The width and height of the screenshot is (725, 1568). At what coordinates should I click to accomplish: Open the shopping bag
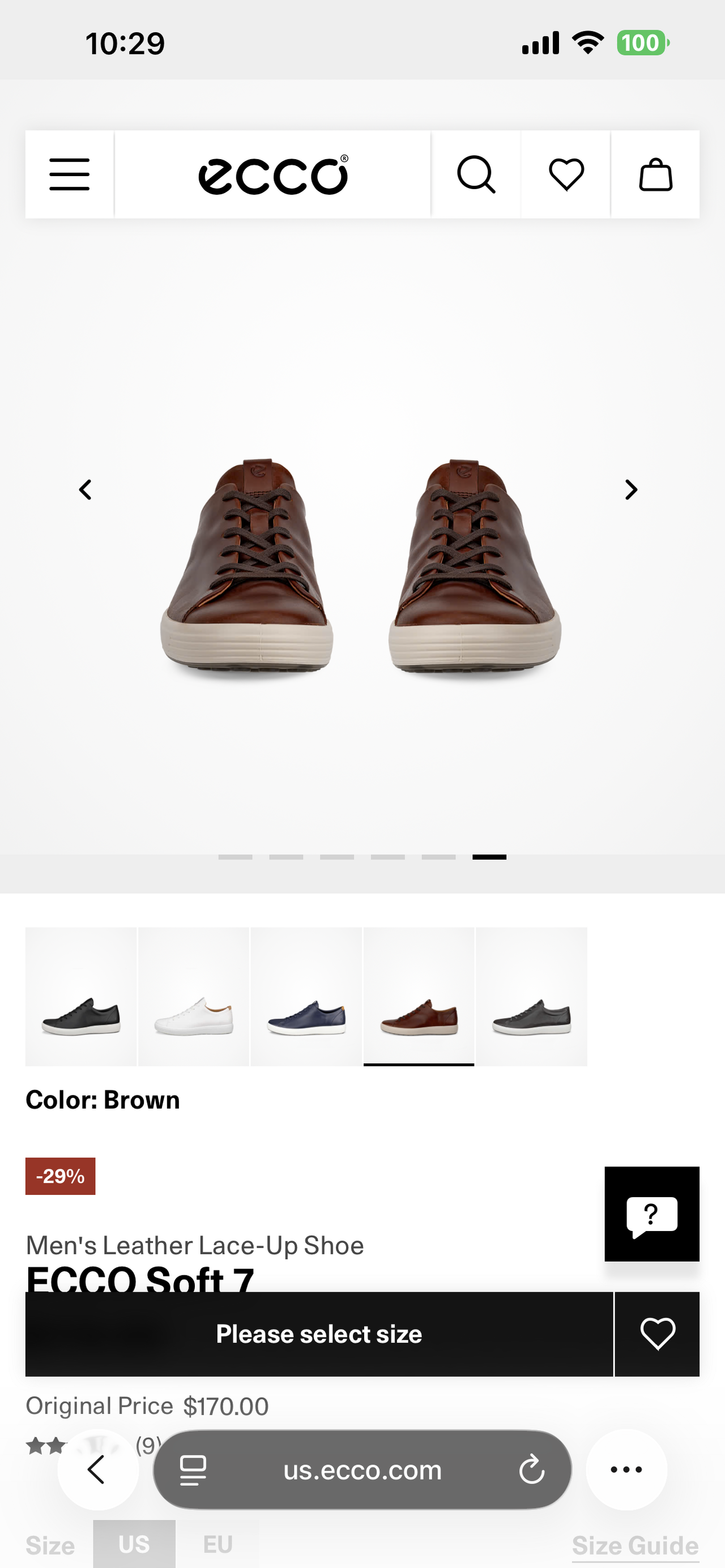[x=655, y=175]
